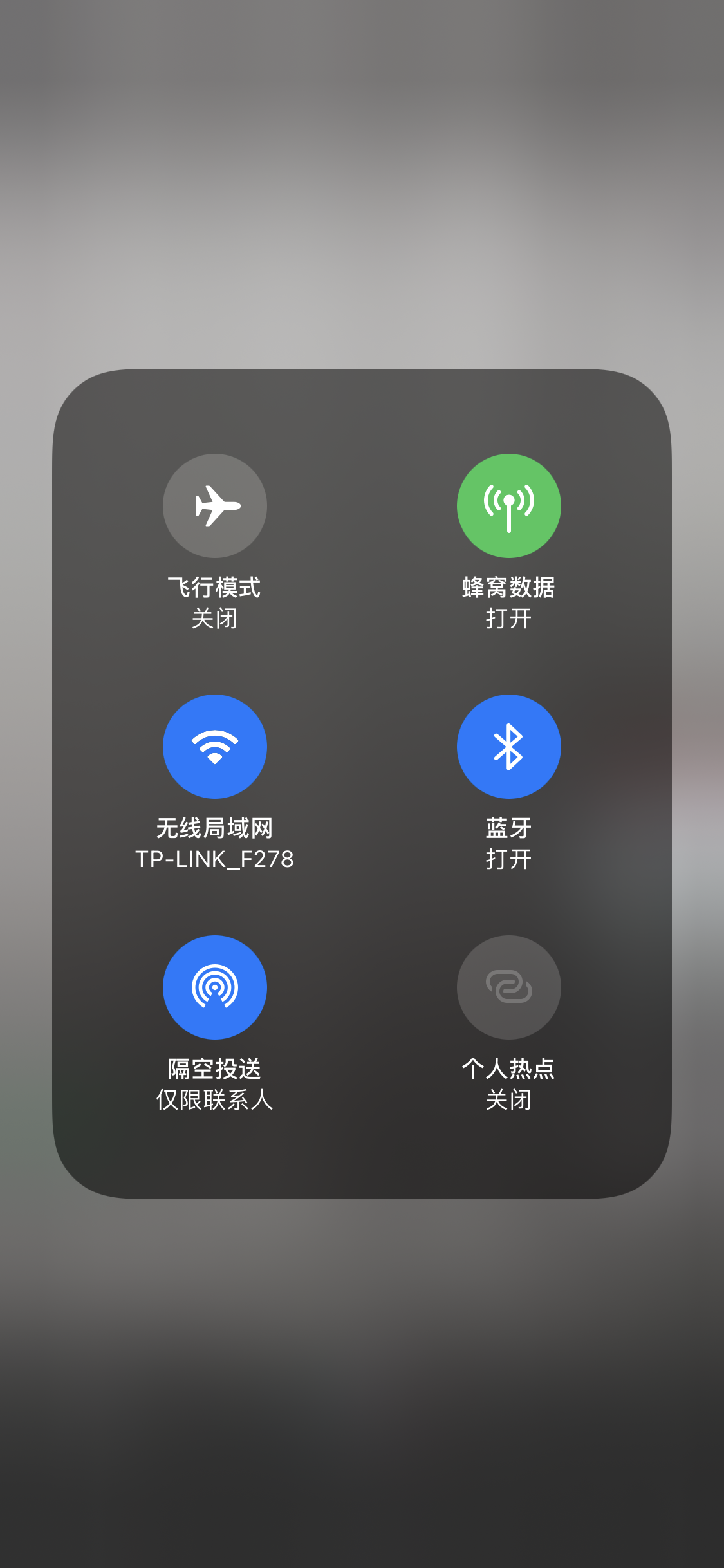724x1568 pixels.
Task: Enable Personal Hotspot (个人热点)
Action: 508,987
